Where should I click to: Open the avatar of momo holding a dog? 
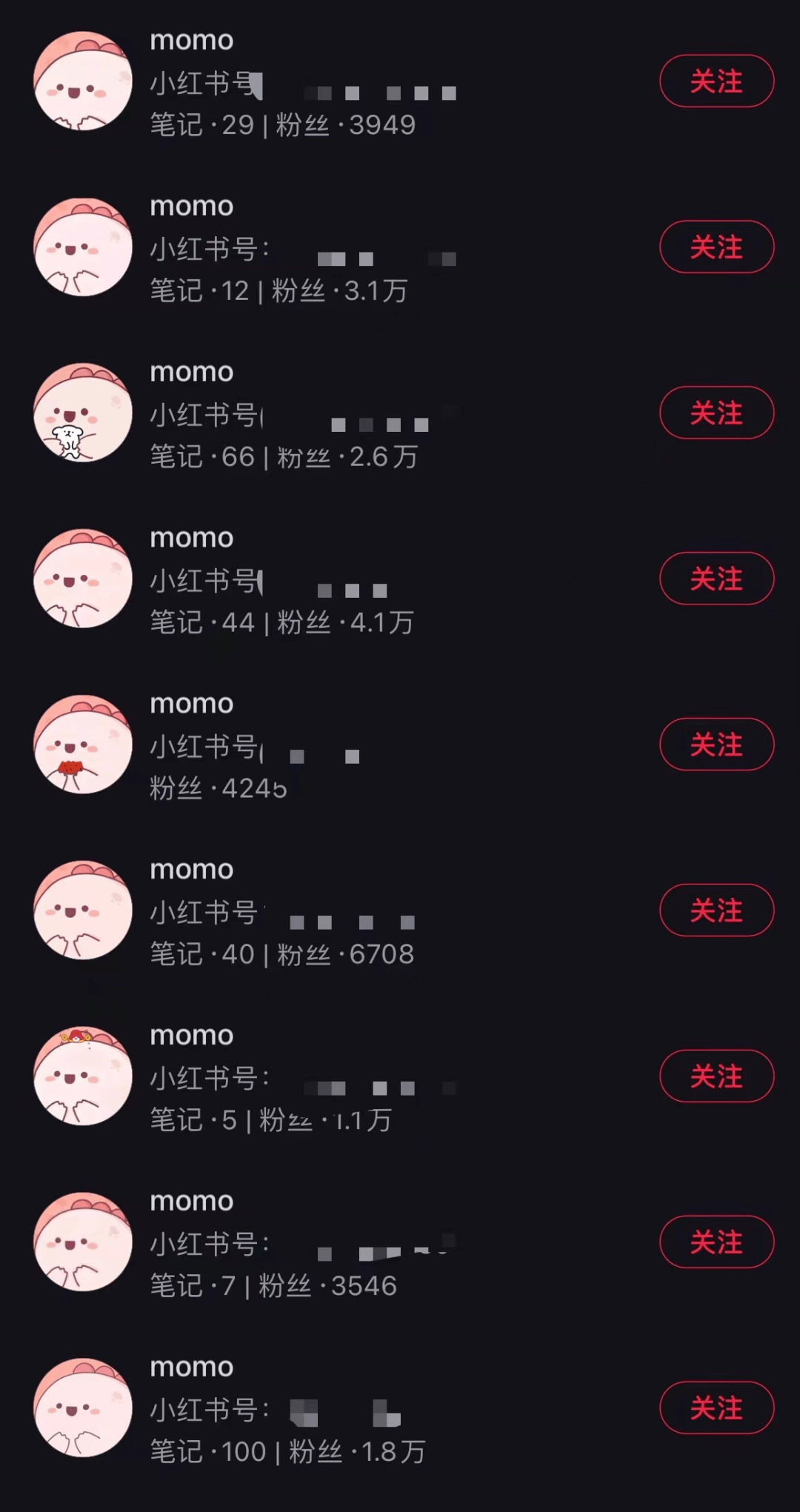tap(83, 413)
